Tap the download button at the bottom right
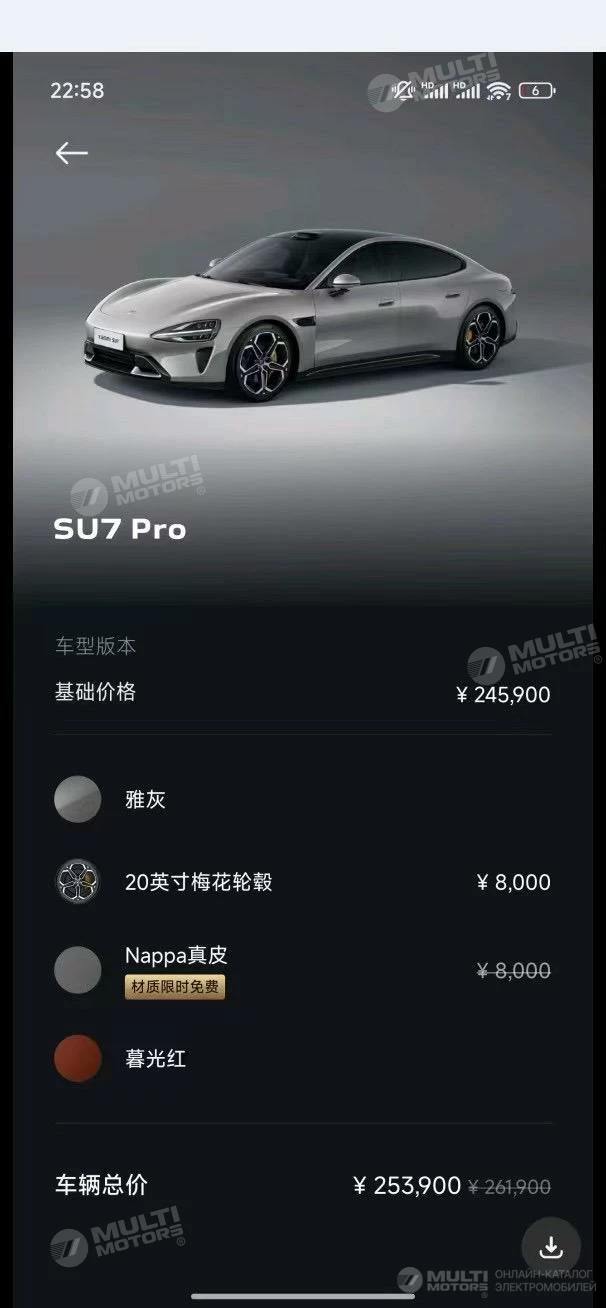 click(x=551, y=1246)
